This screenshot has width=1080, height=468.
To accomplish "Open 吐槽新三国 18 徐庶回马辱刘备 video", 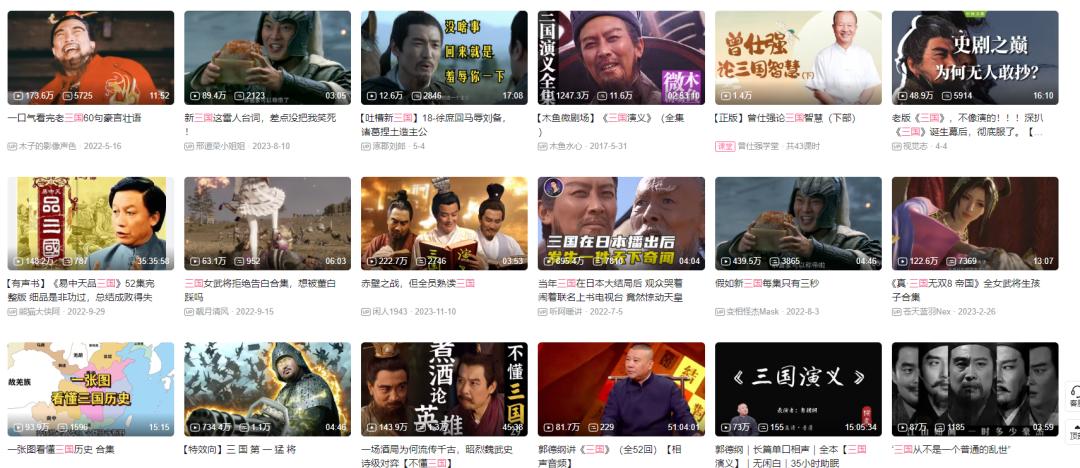I will [x=444, y=57].
